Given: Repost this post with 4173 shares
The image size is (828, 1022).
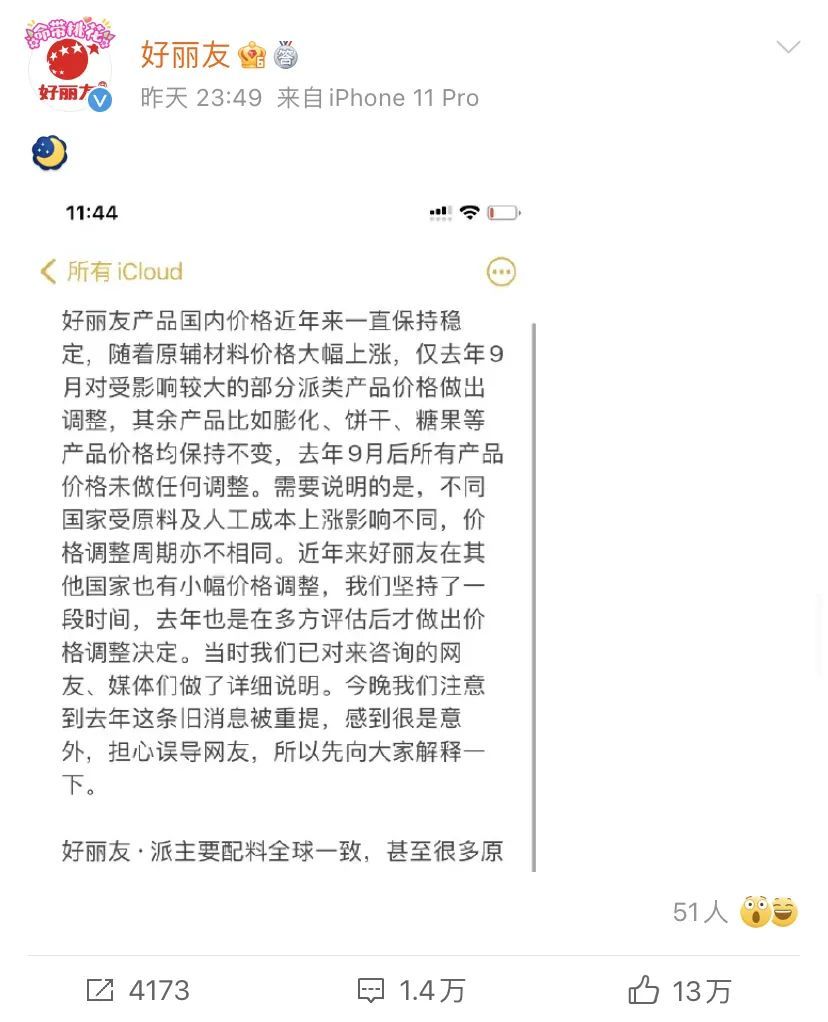Looking at the screenshot, I should click(x=138, y=990).
